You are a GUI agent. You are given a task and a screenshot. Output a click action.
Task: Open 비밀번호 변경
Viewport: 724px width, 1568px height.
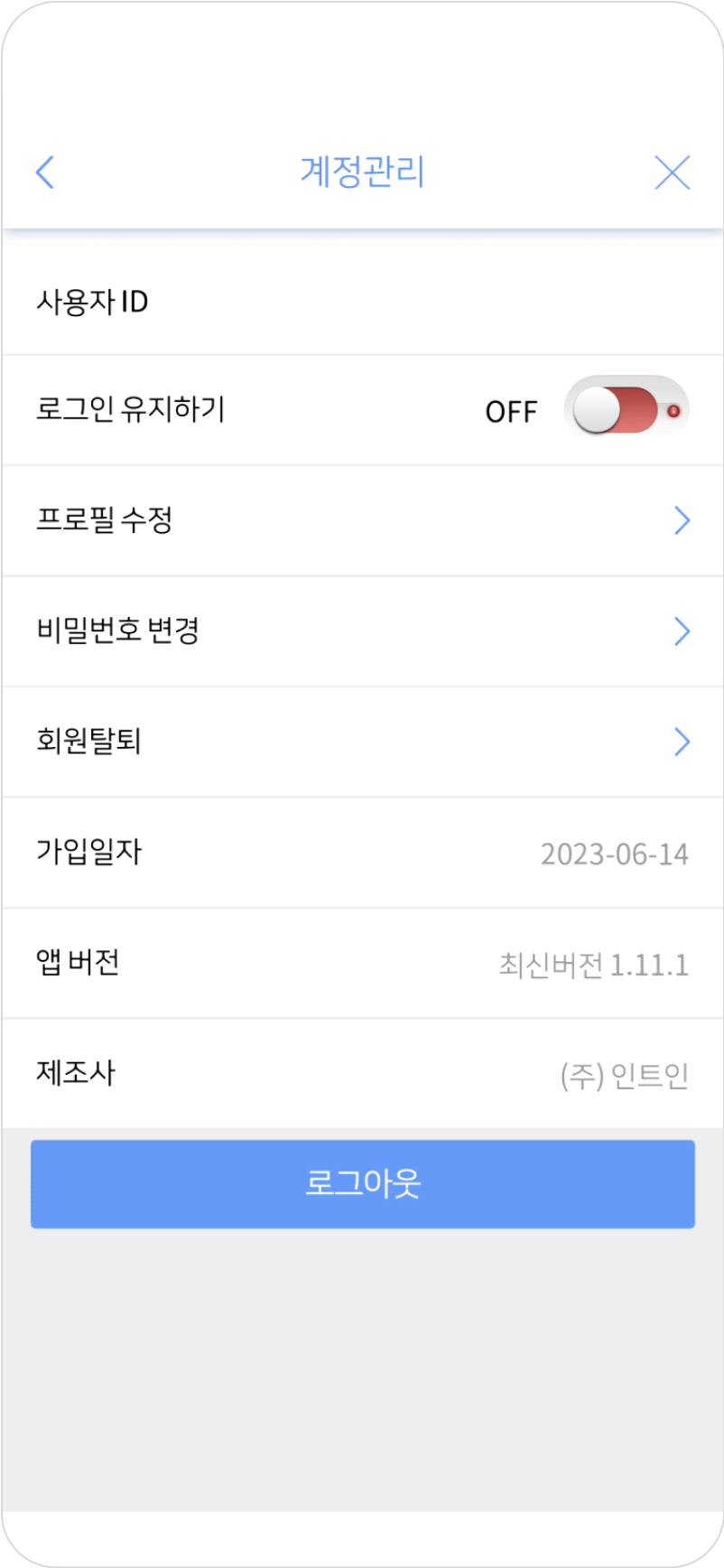361,630
